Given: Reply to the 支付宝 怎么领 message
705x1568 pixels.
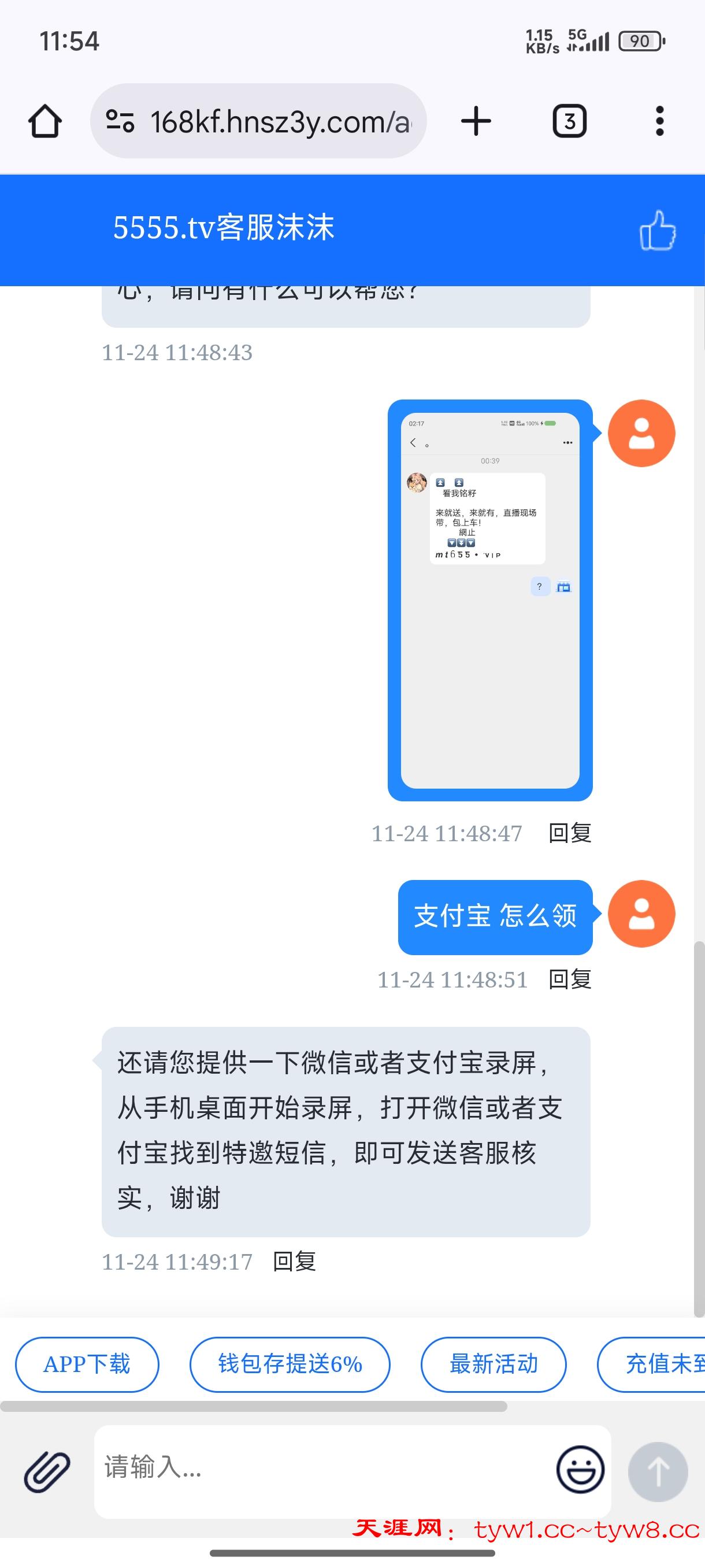Looking at the screenshot, I should coord(570,979).
